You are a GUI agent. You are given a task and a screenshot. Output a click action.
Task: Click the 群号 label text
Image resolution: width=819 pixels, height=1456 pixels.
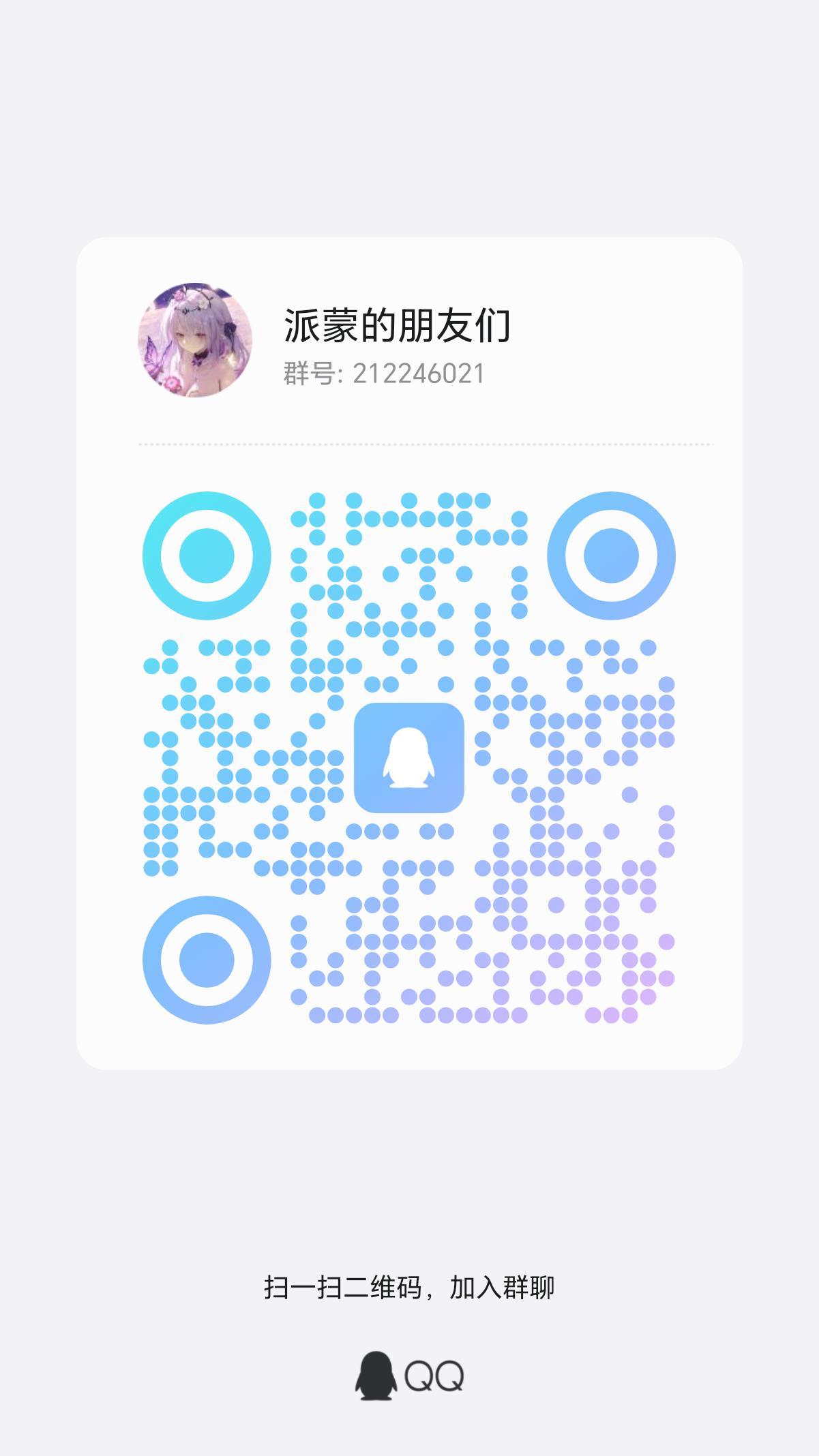point(308,372)
